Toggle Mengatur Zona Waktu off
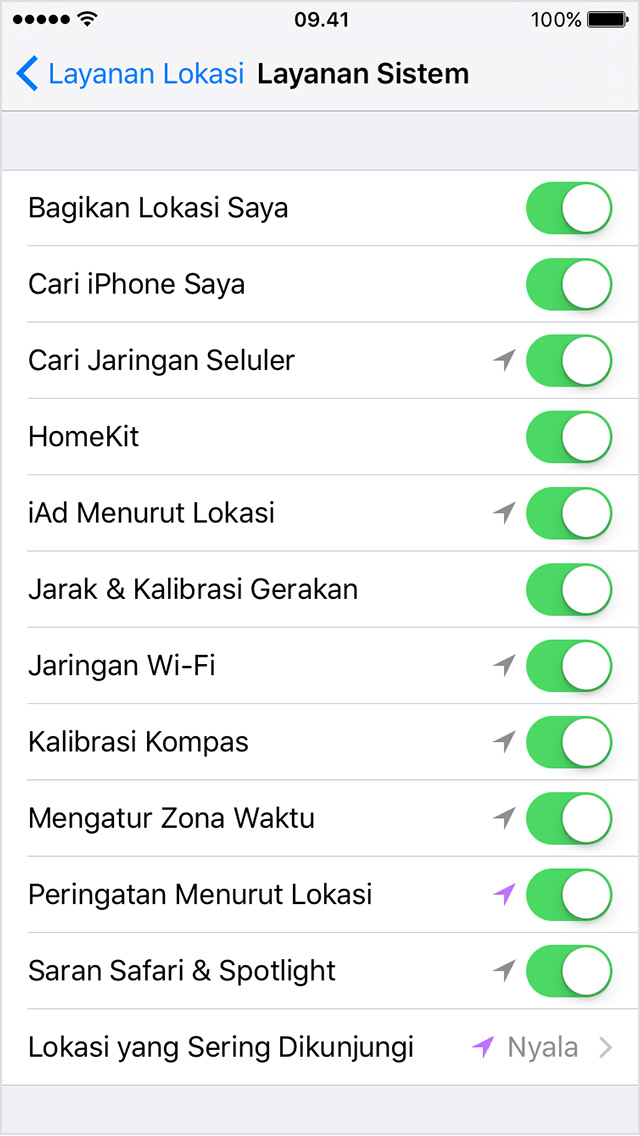 tap(569, 819)
